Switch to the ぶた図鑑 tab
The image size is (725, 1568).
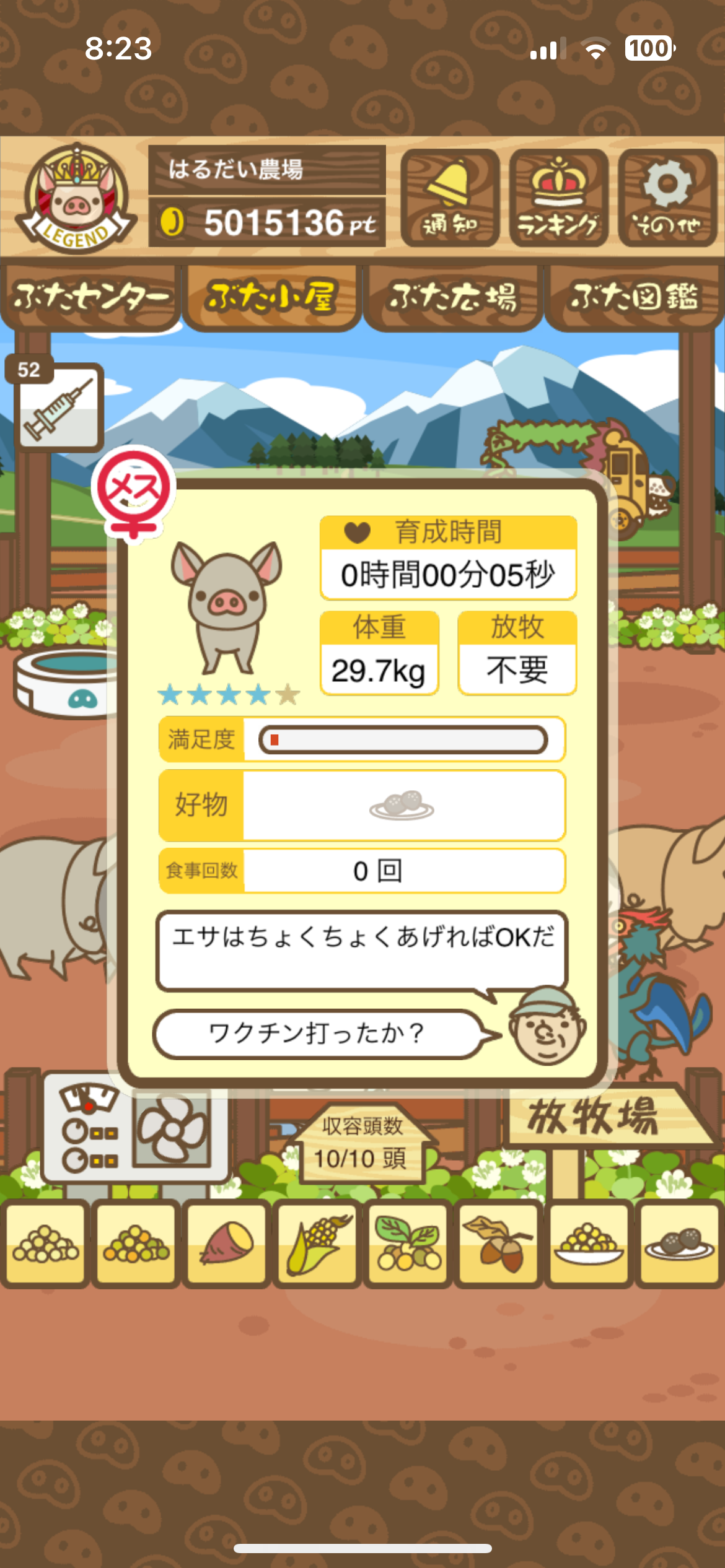634,297
